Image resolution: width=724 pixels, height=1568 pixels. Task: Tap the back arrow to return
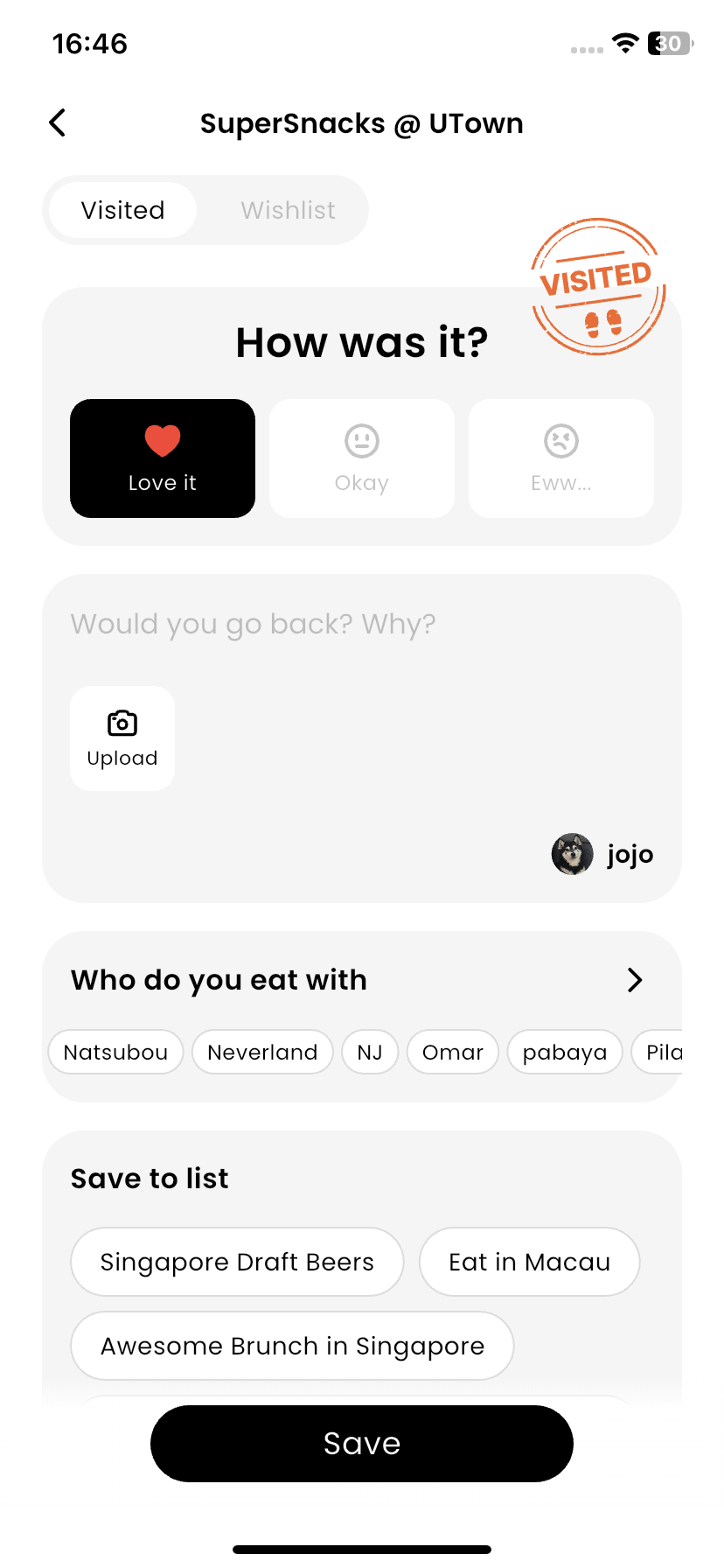point(57,122)
